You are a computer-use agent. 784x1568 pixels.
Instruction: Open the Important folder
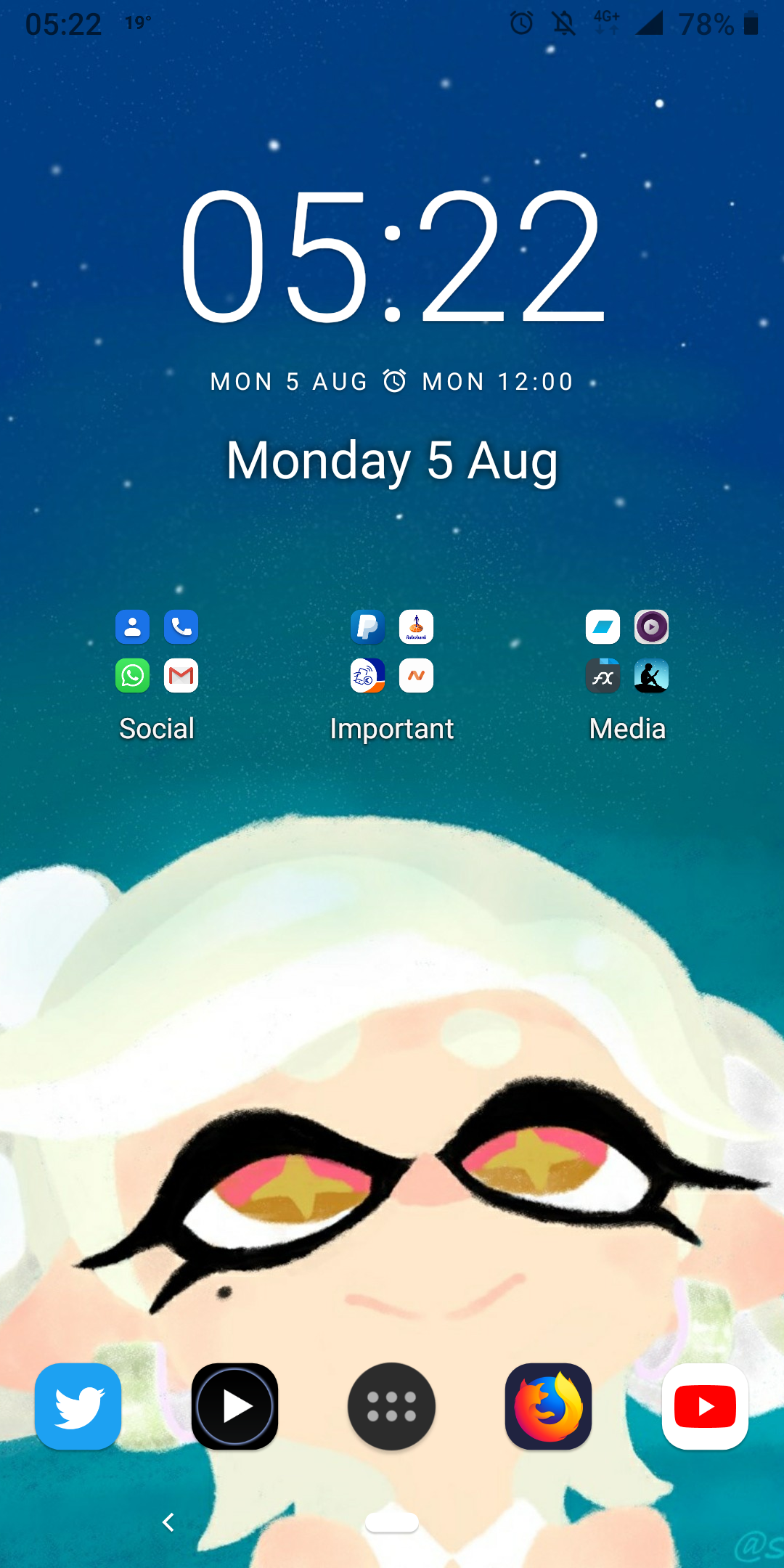(392, 652)
